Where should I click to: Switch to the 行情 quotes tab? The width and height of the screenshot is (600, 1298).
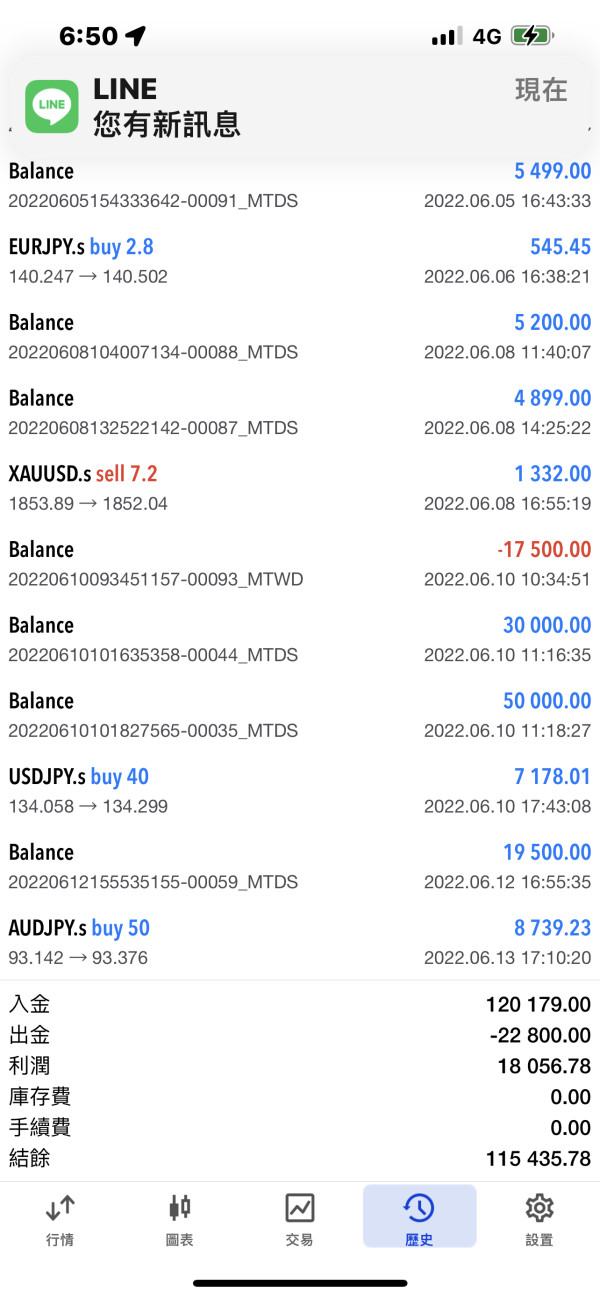60,1218
